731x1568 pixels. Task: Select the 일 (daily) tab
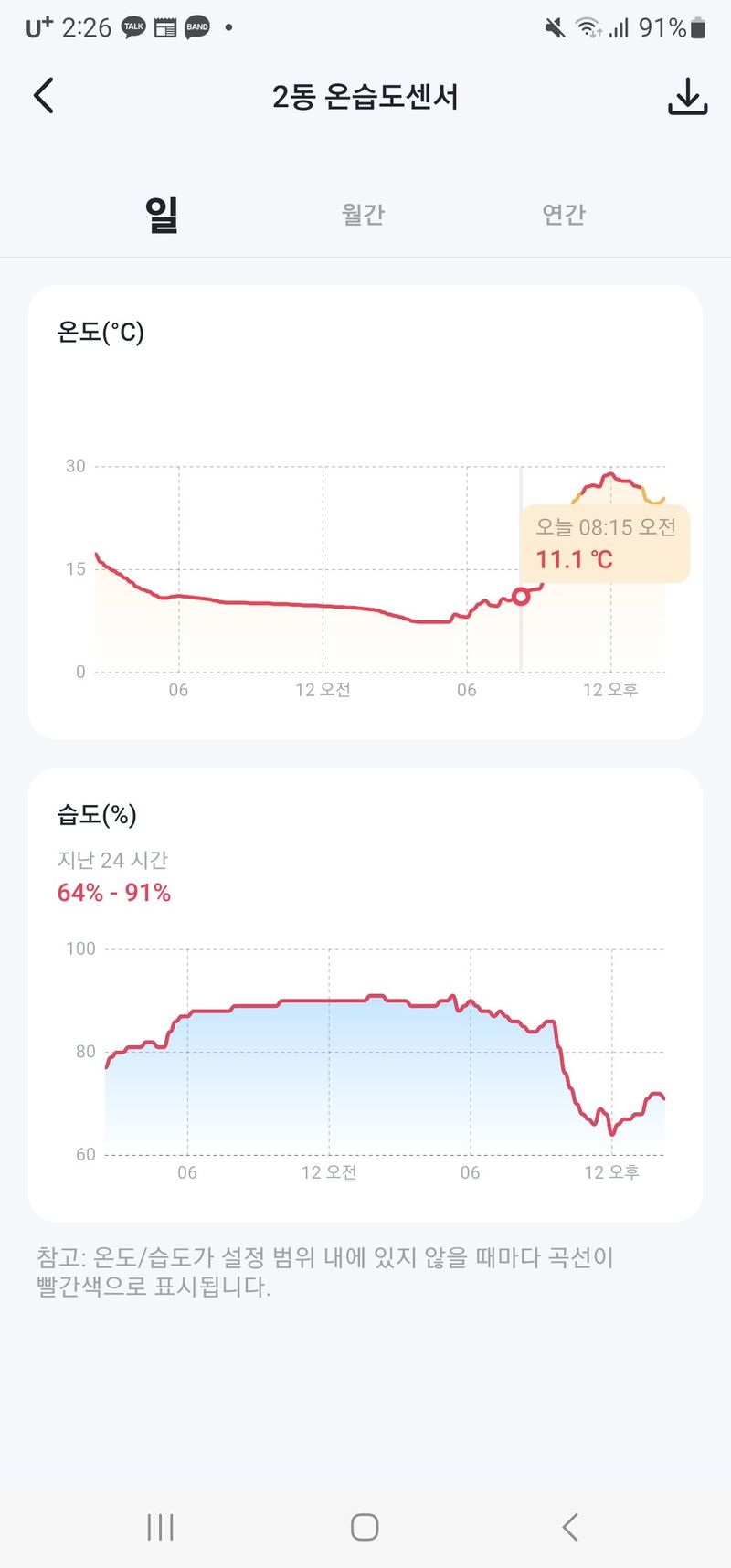click(x=162, y=214)
